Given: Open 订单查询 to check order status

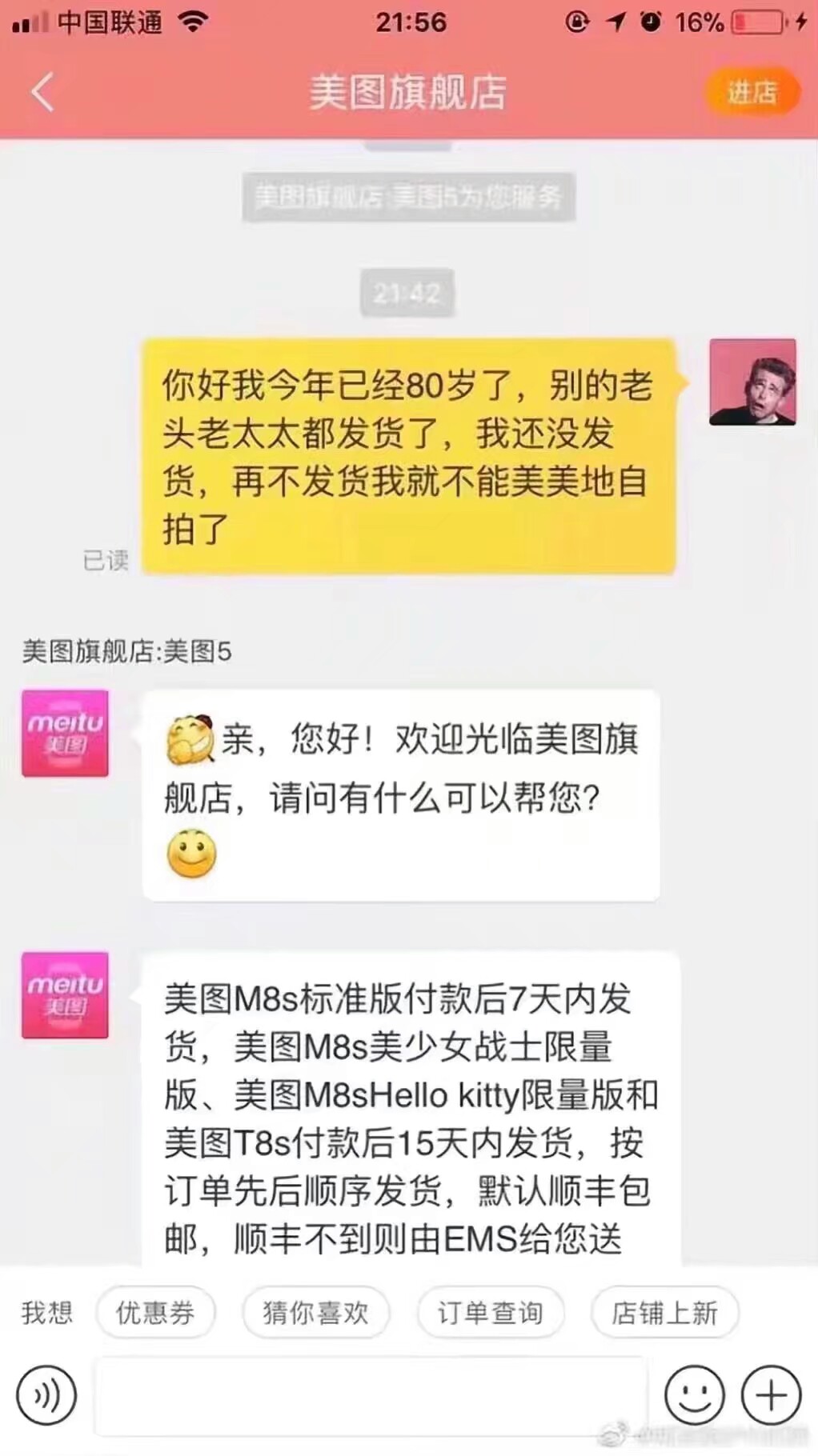Looking at the screenshot, I should [x=491, y=1312].
